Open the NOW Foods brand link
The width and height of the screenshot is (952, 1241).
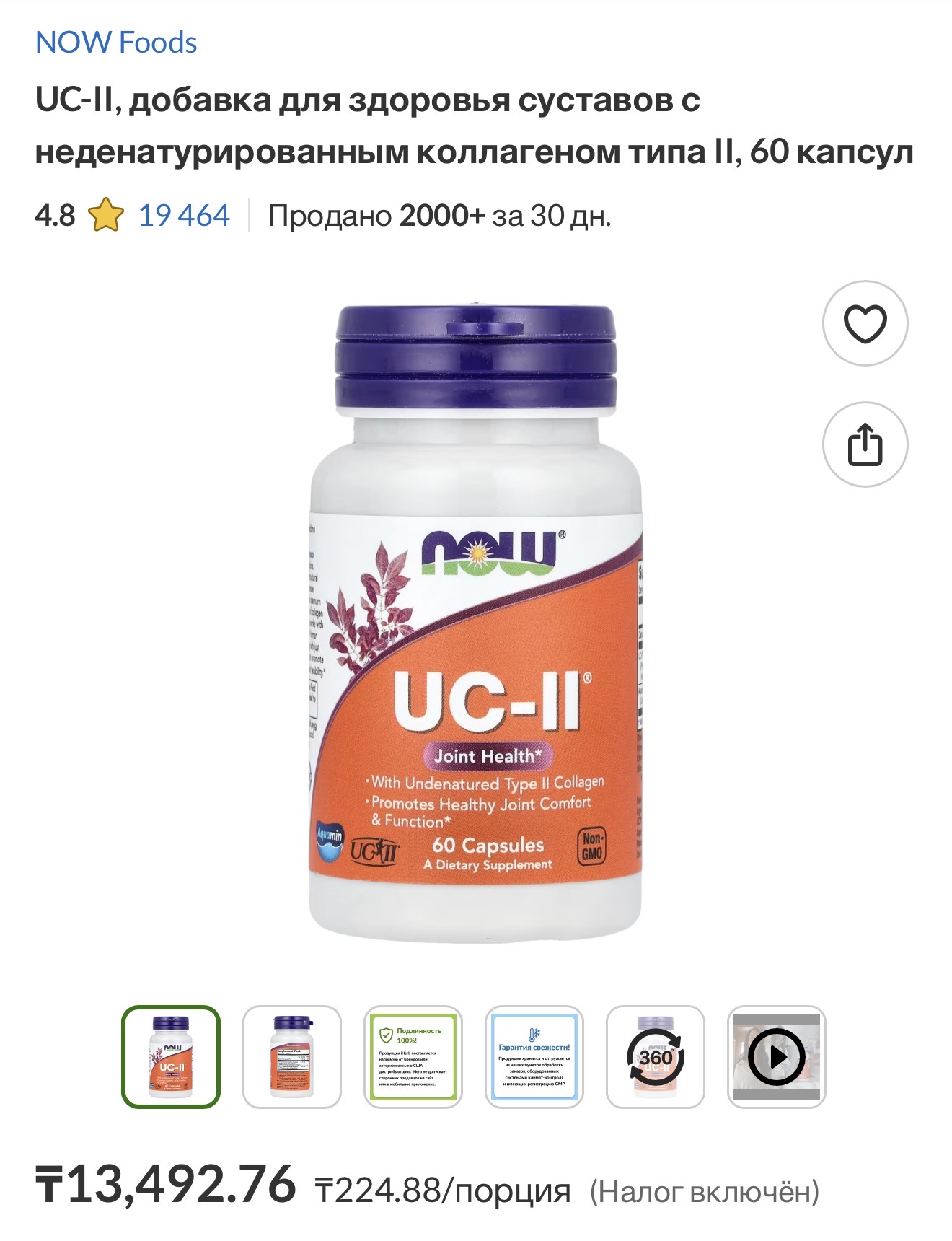click(x=116, y=43)
